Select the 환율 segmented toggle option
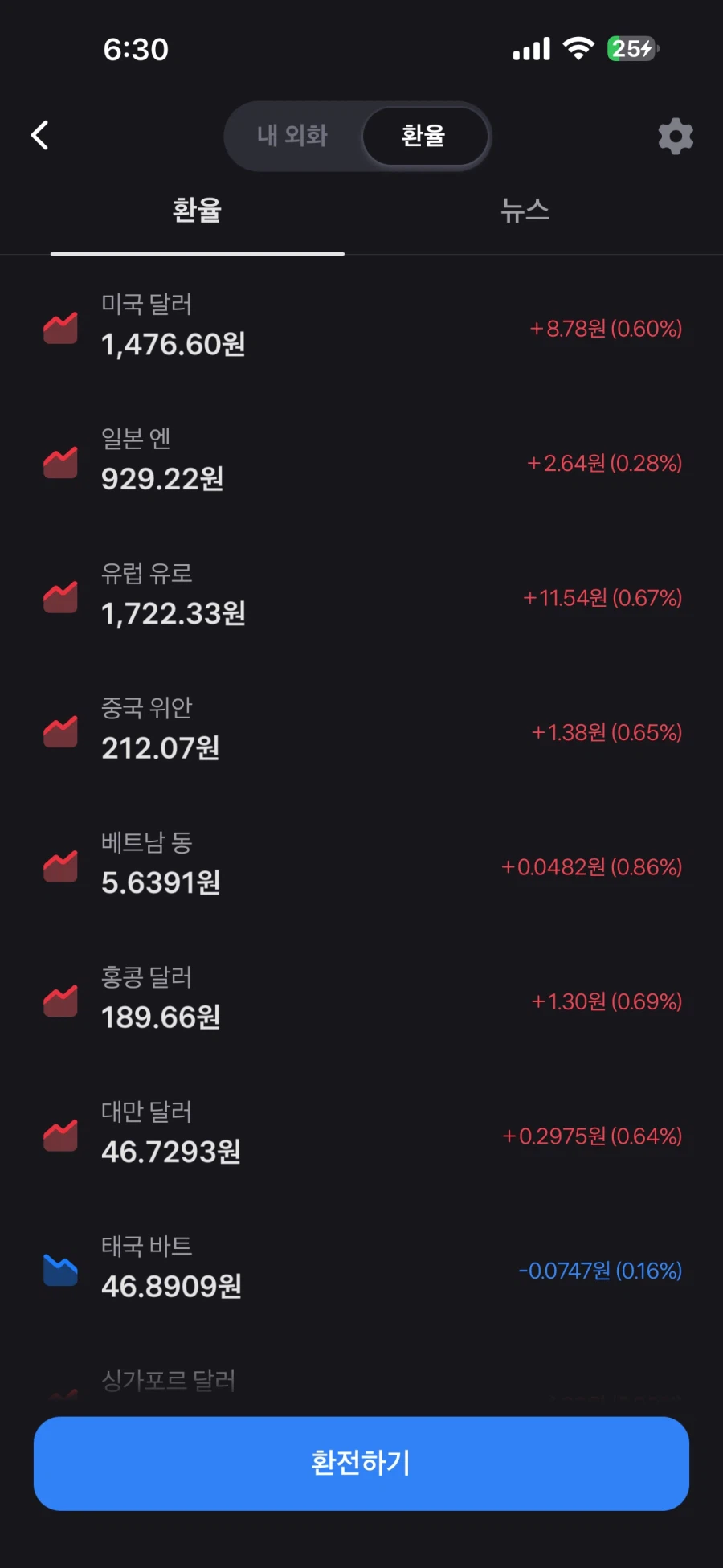This screenshot has width=723, height=1568. pos(427,137)
